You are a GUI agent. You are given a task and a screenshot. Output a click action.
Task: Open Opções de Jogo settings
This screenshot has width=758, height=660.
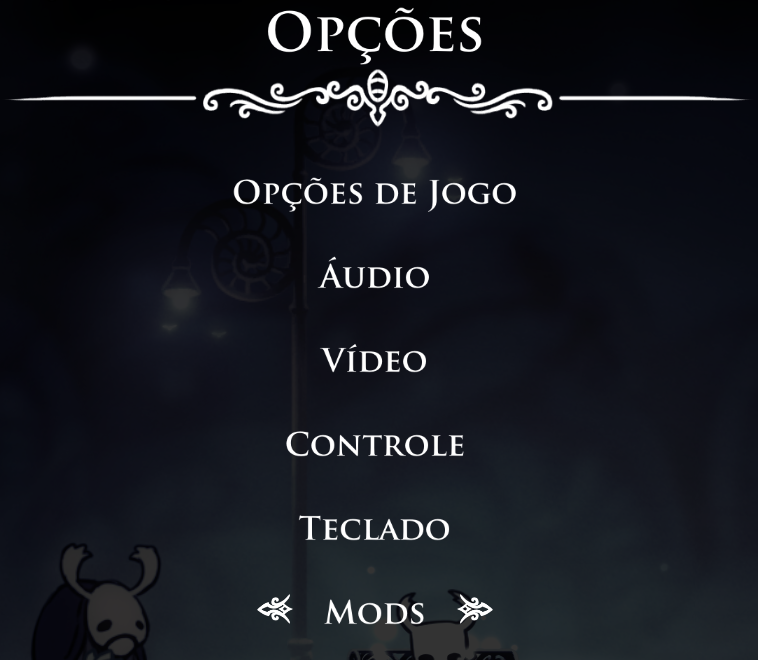pos(375,192)
